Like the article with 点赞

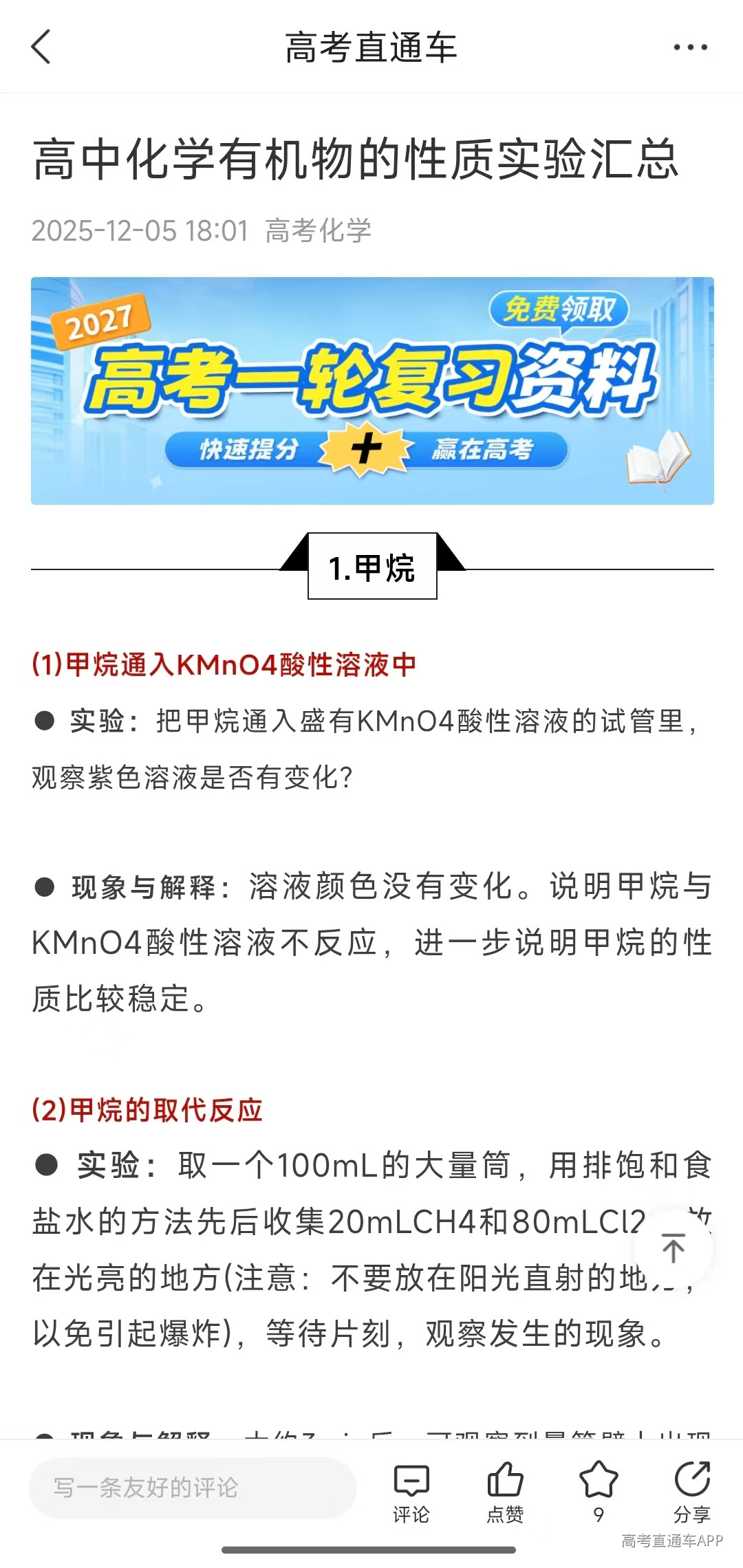505,1494
